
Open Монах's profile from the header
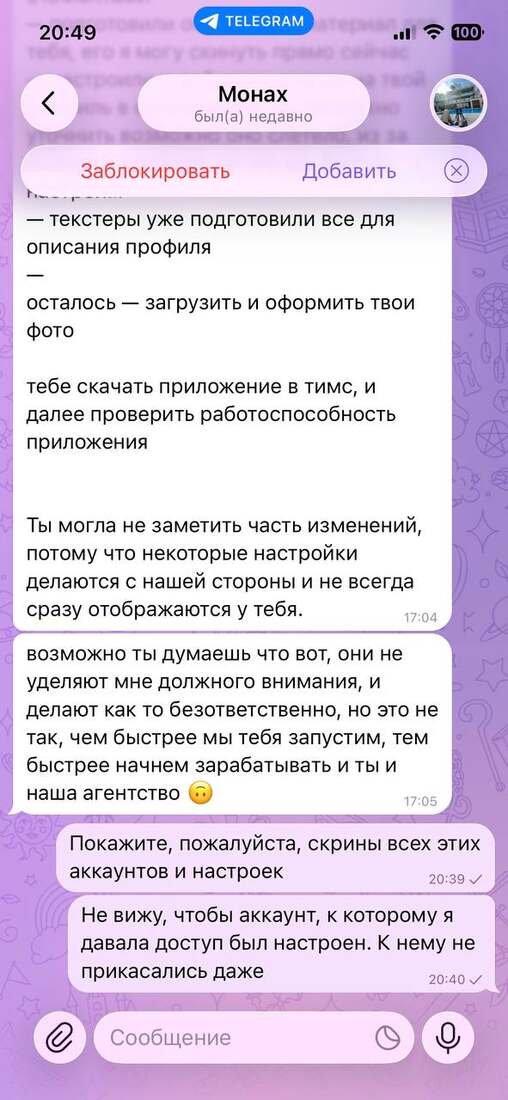(x=253, y=103)
